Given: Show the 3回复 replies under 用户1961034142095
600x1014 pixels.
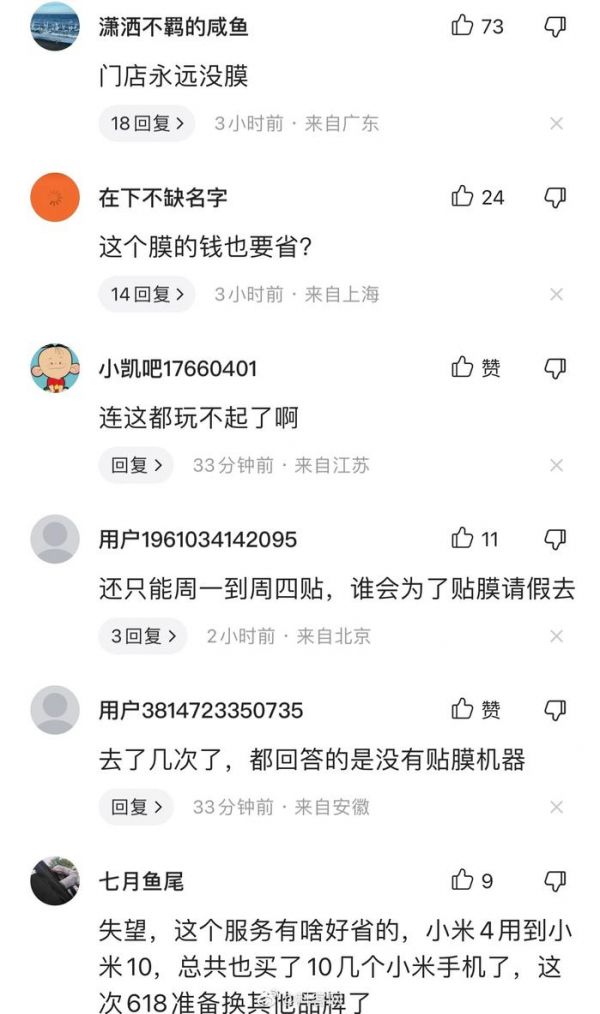Looking at the screenshot, I should (x=142, y=637).
